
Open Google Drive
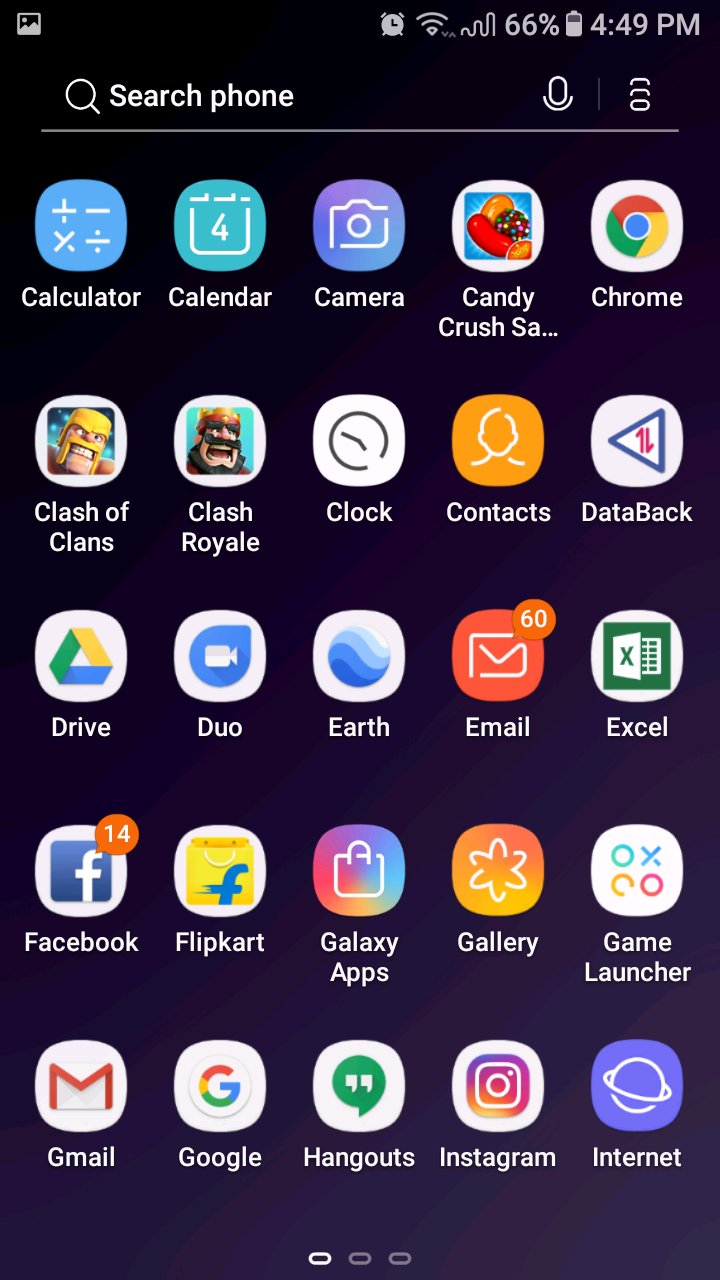click(x=80, y=655)
